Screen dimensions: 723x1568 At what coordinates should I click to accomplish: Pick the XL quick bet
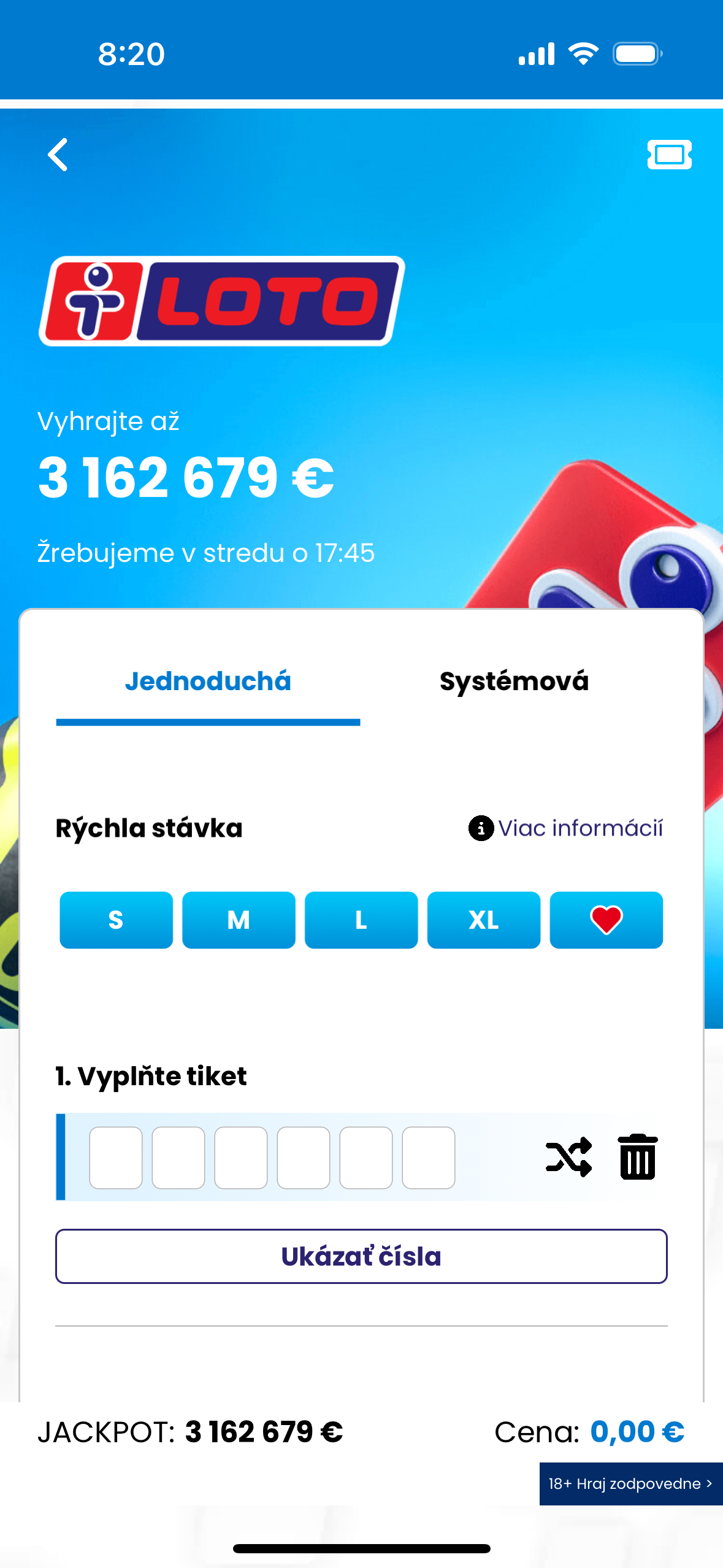[484, 920]
